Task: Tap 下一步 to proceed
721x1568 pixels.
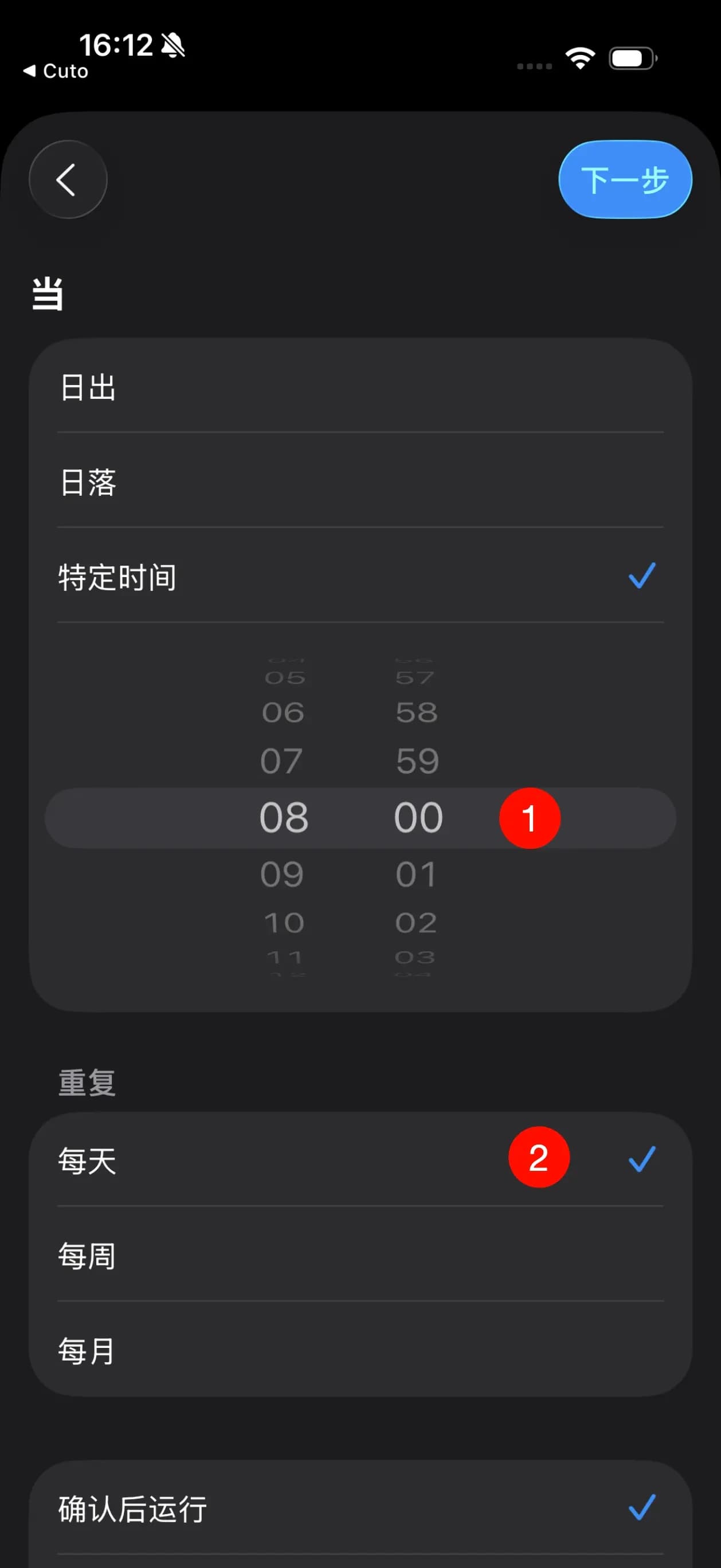Action: click(x=625, y=179)
